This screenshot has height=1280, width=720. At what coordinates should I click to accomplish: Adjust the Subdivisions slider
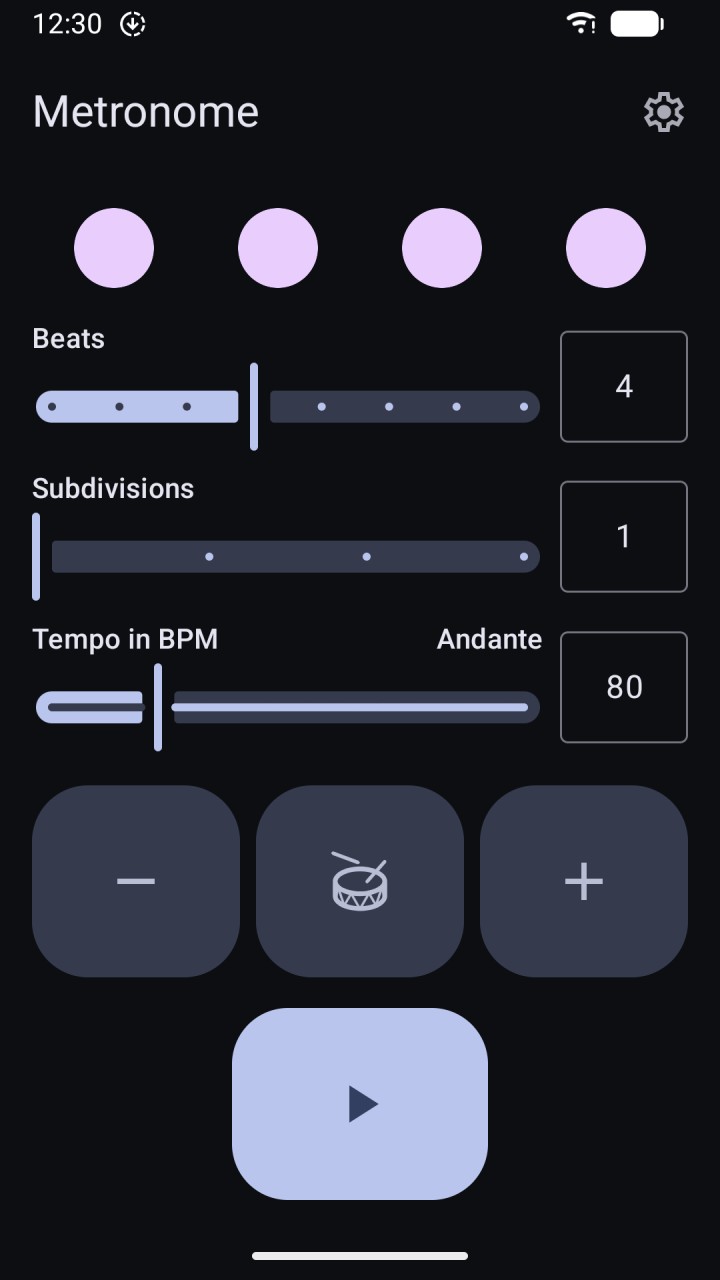pos(288,557)
